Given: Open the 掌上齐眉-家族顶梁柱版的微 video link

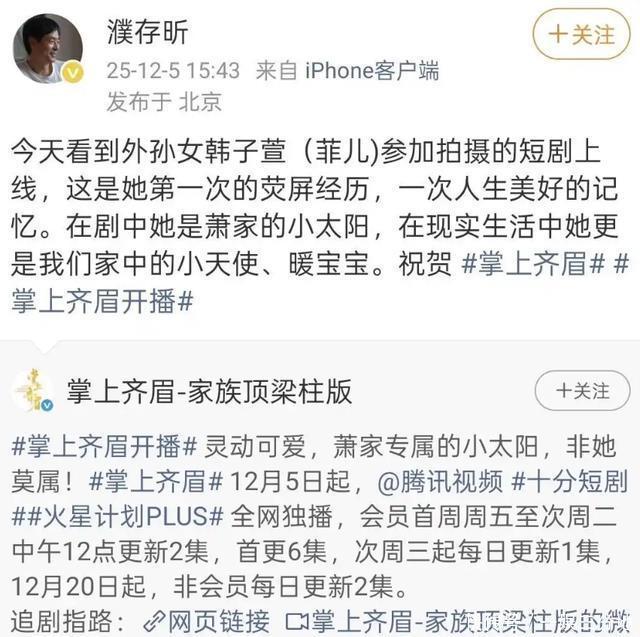Looking at the screenshot, I should tap(456, 621).
